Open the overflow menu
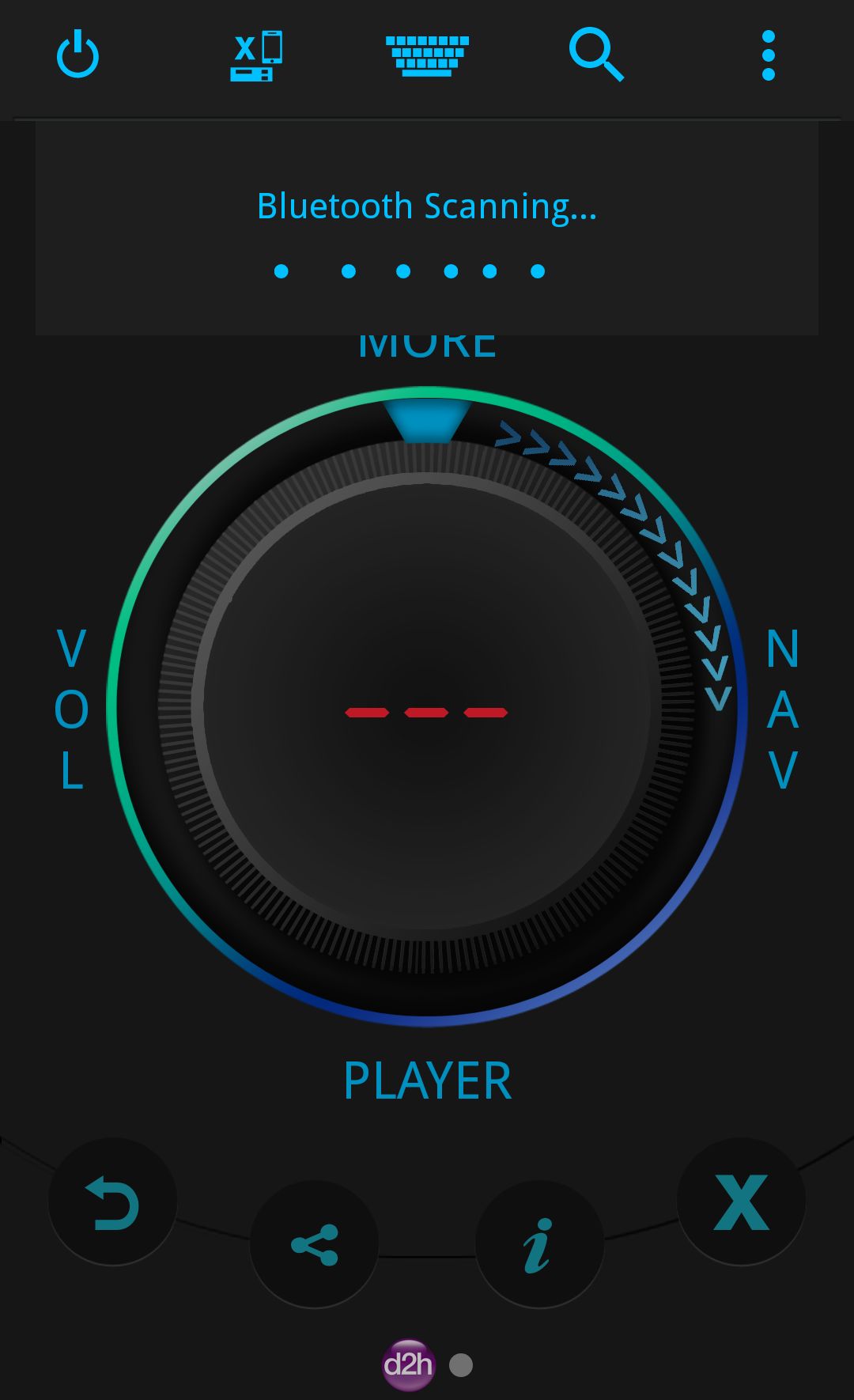This screenshot has height=1400, width=854. (x=768, y=55)
